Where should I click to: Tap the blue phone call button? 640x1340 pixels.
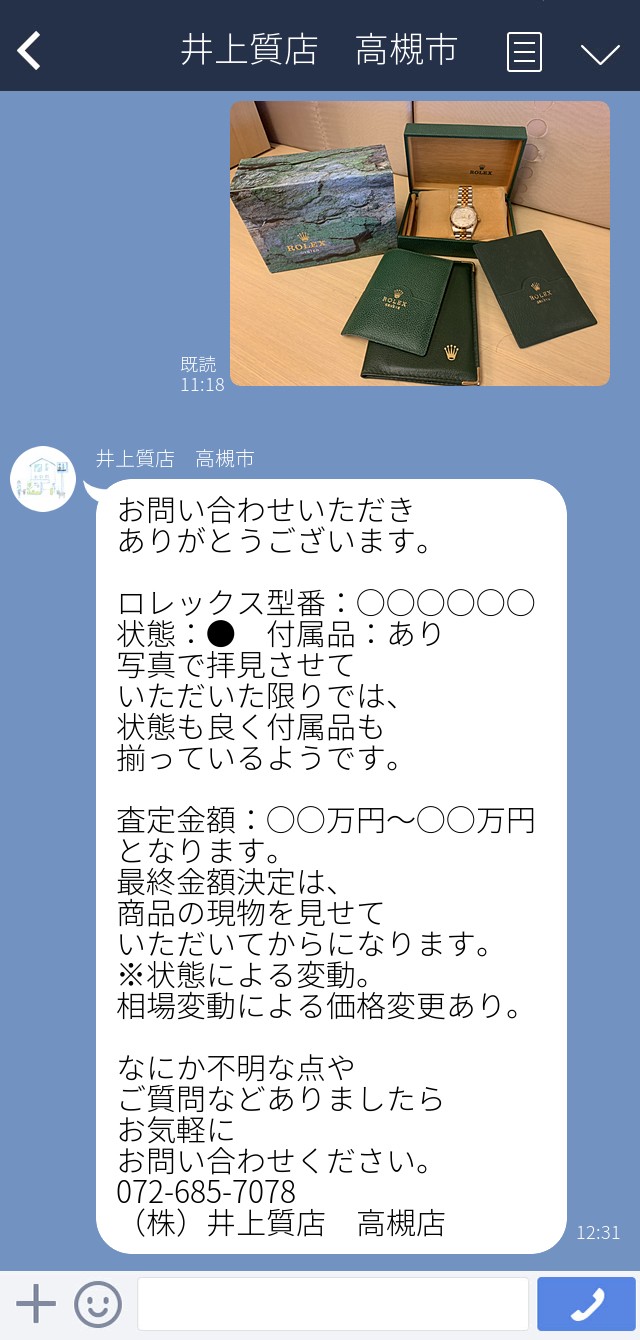click(586, 1304)
